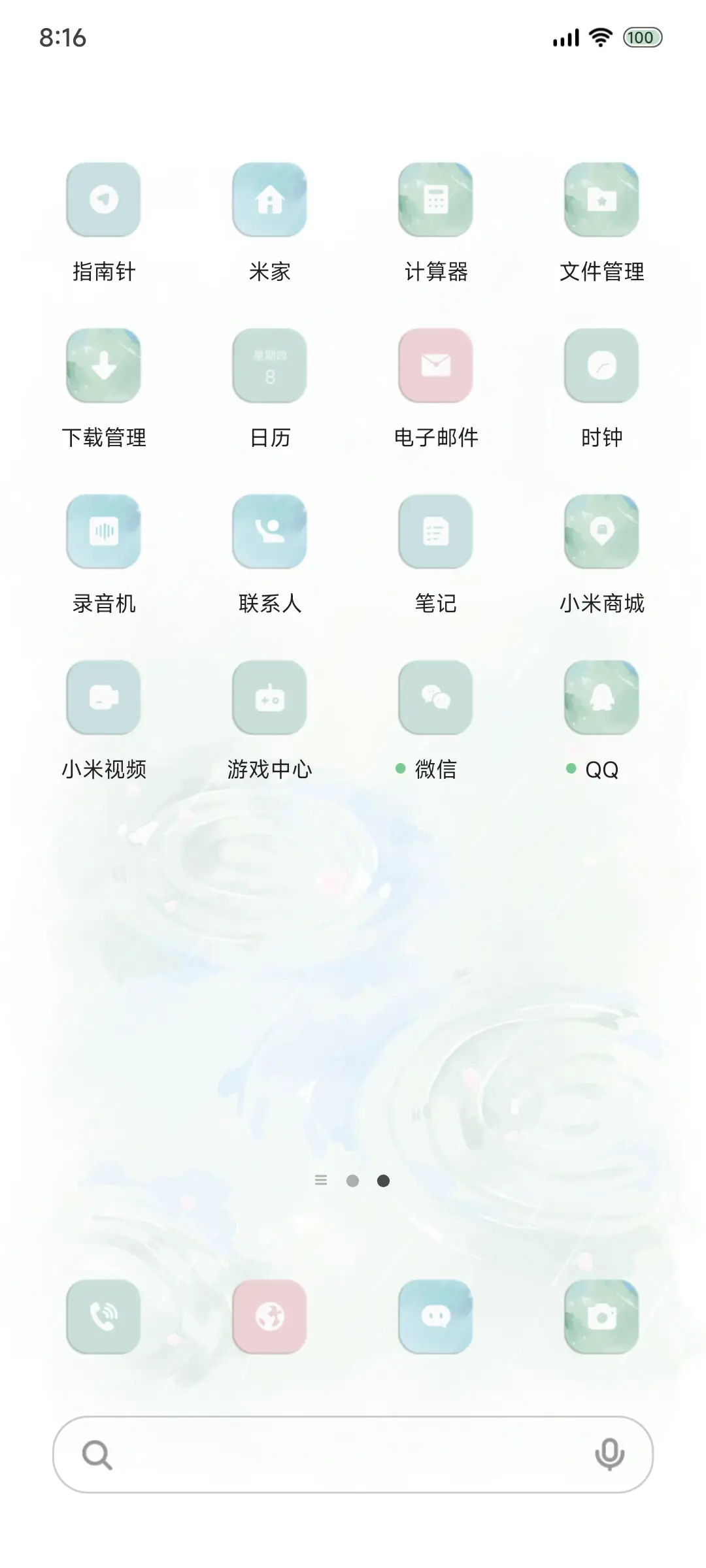Open the Phone app in the dock
This screenshot has height=1568, width=706.
point(103,1316)
